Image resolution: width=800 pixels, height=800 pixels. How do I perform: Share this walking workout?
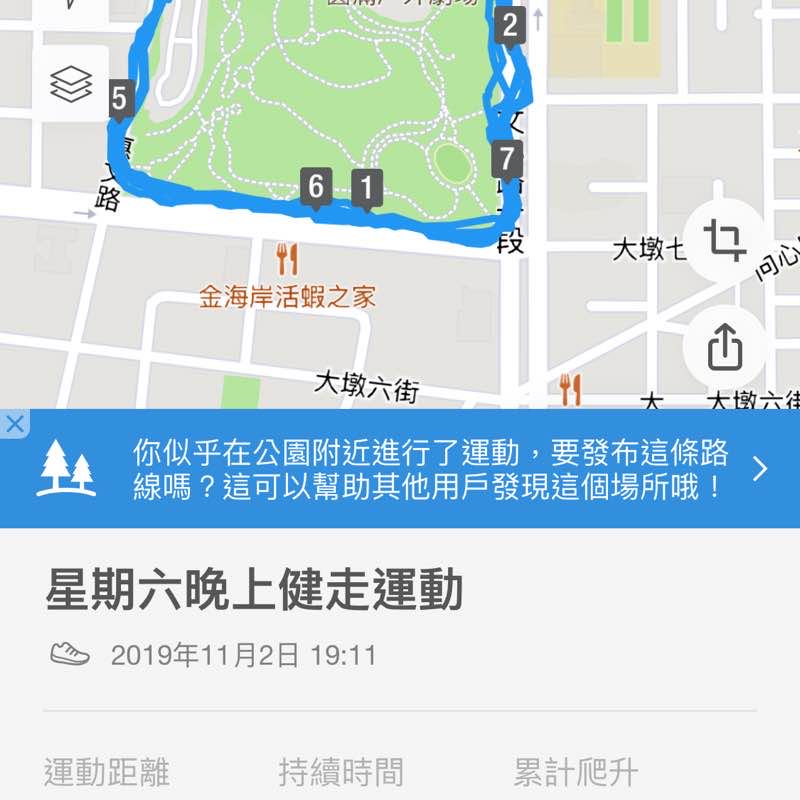(x=724, y=347)
